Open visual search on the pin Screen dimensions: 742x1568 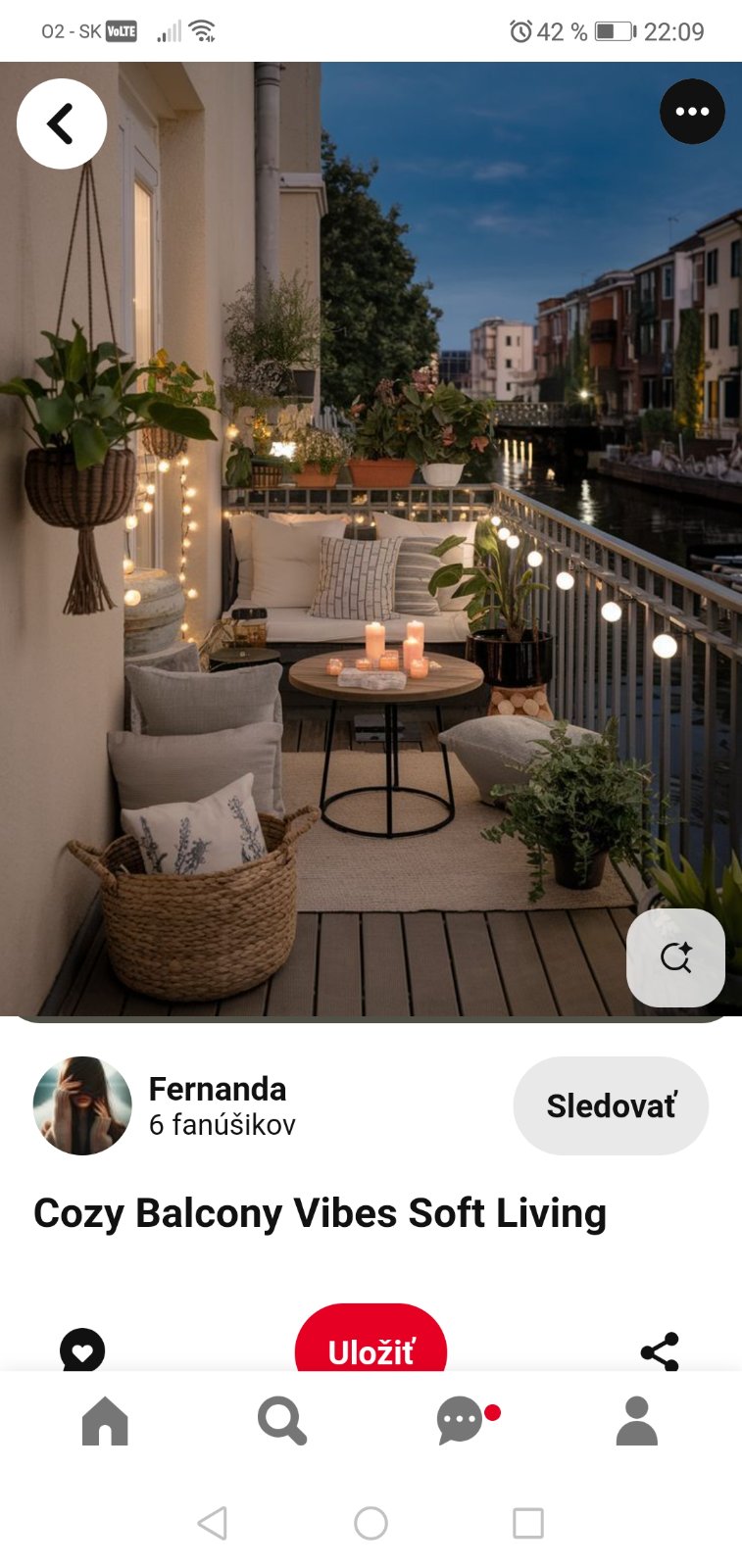pyautogui.click(x=675, y=957)
